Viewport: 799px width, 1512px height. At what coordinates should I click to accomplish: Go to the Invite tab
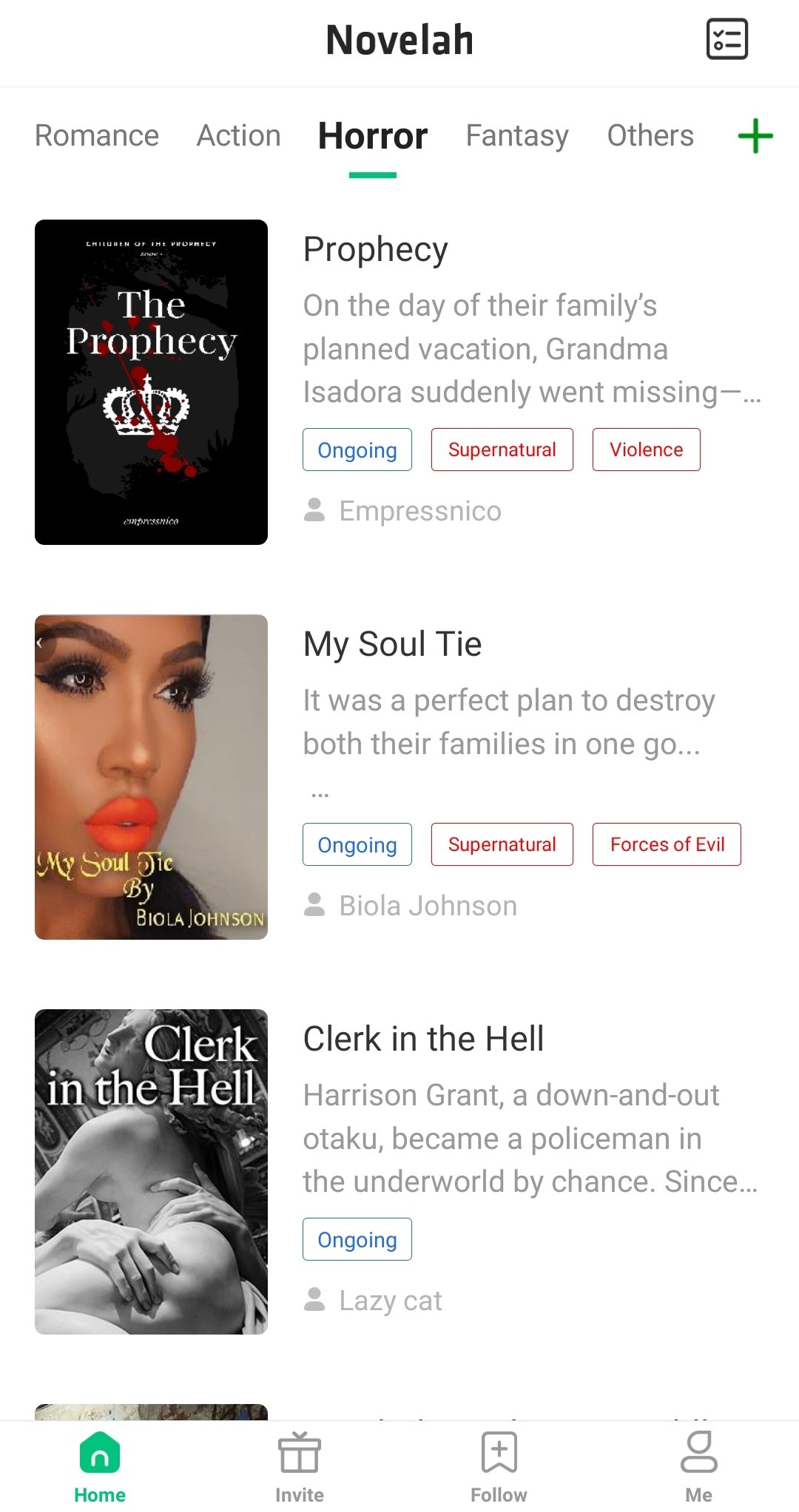(x=300, y=1467)
